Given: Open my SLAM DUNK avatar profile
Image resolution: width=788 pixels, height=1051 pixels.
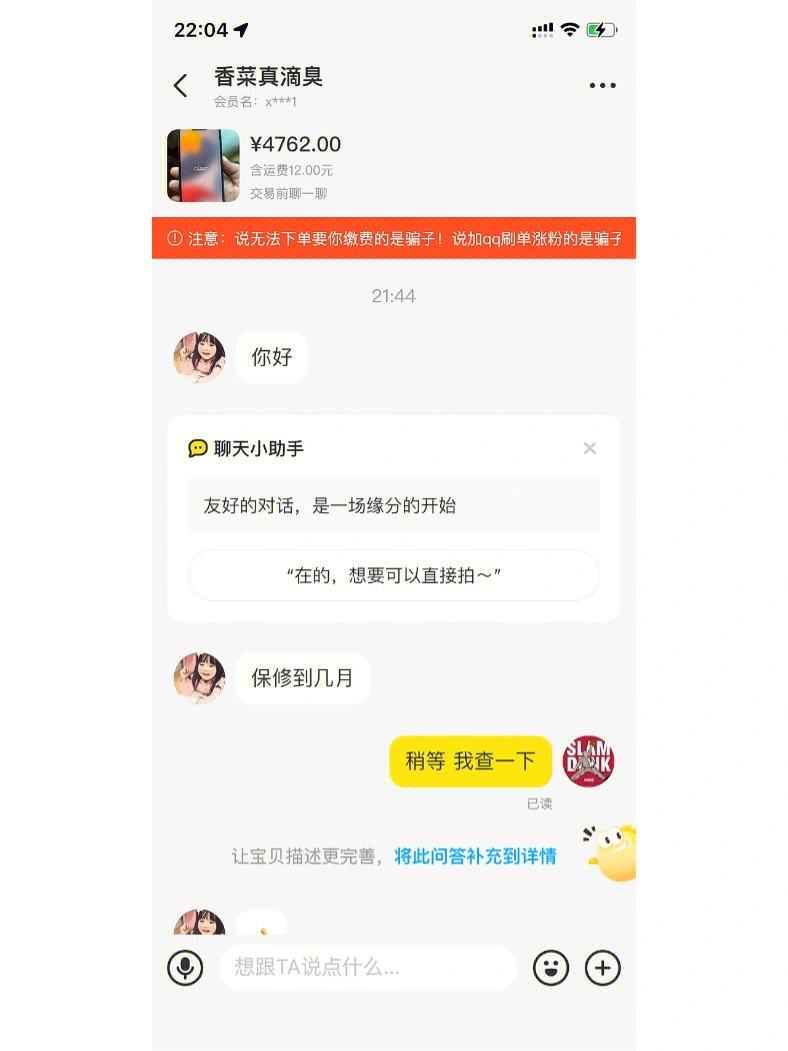Looking at the screenshot, I should tap(589, 761).
